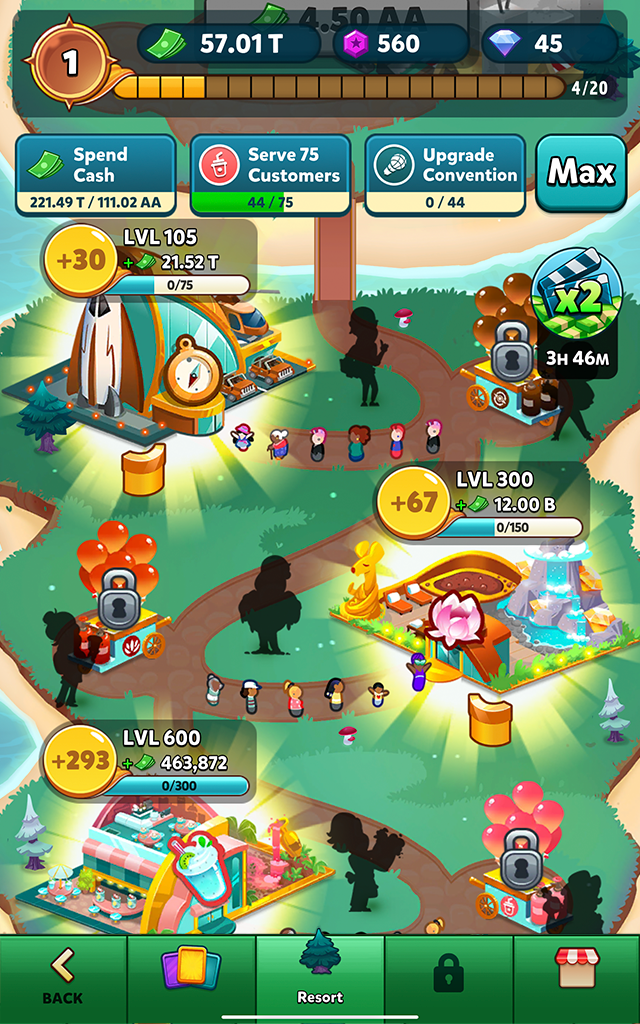The height and width of the screenshot is (1024, 640).
Task: Upgrade the LVL 105 building with +30
Action: 81,260
